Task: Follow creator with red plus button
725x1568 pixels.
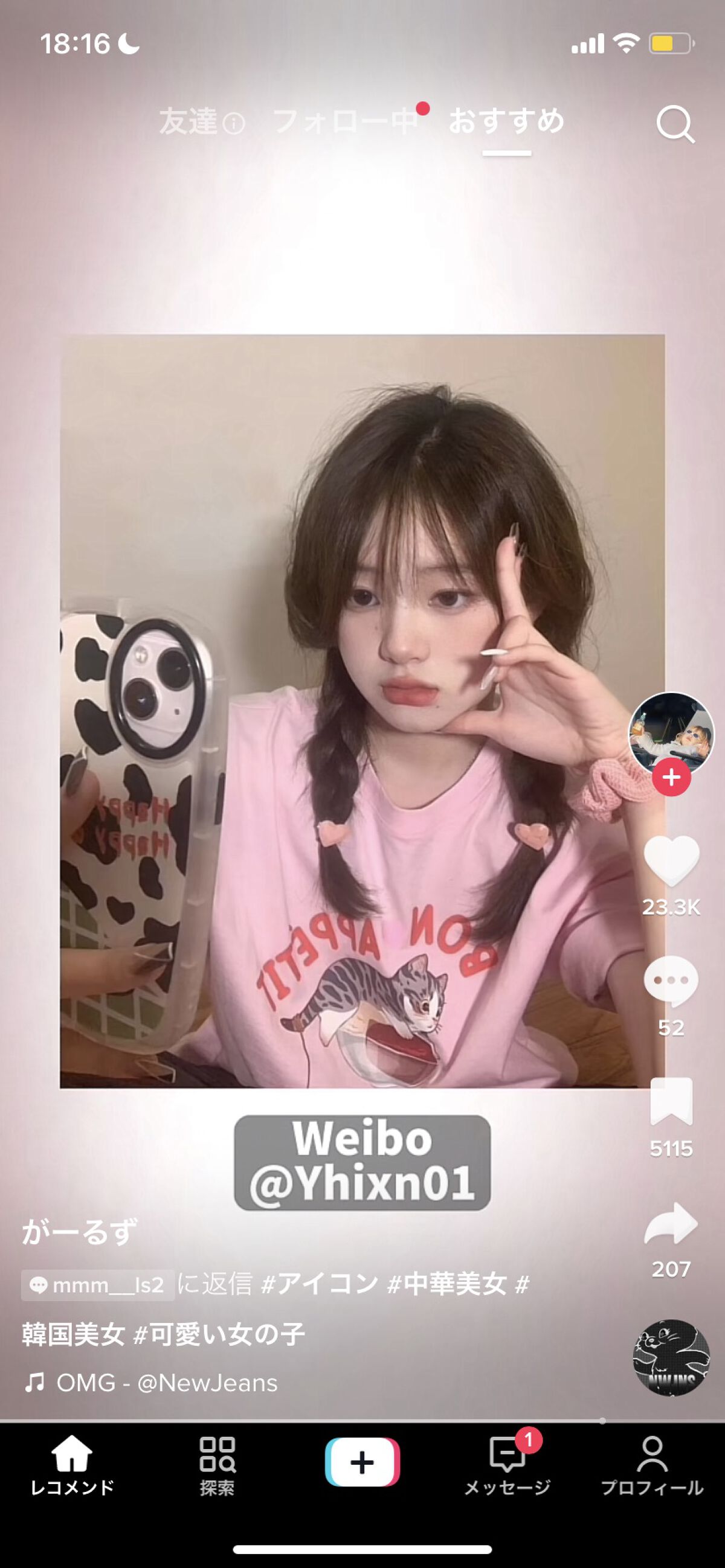Action: pos(671,777)
